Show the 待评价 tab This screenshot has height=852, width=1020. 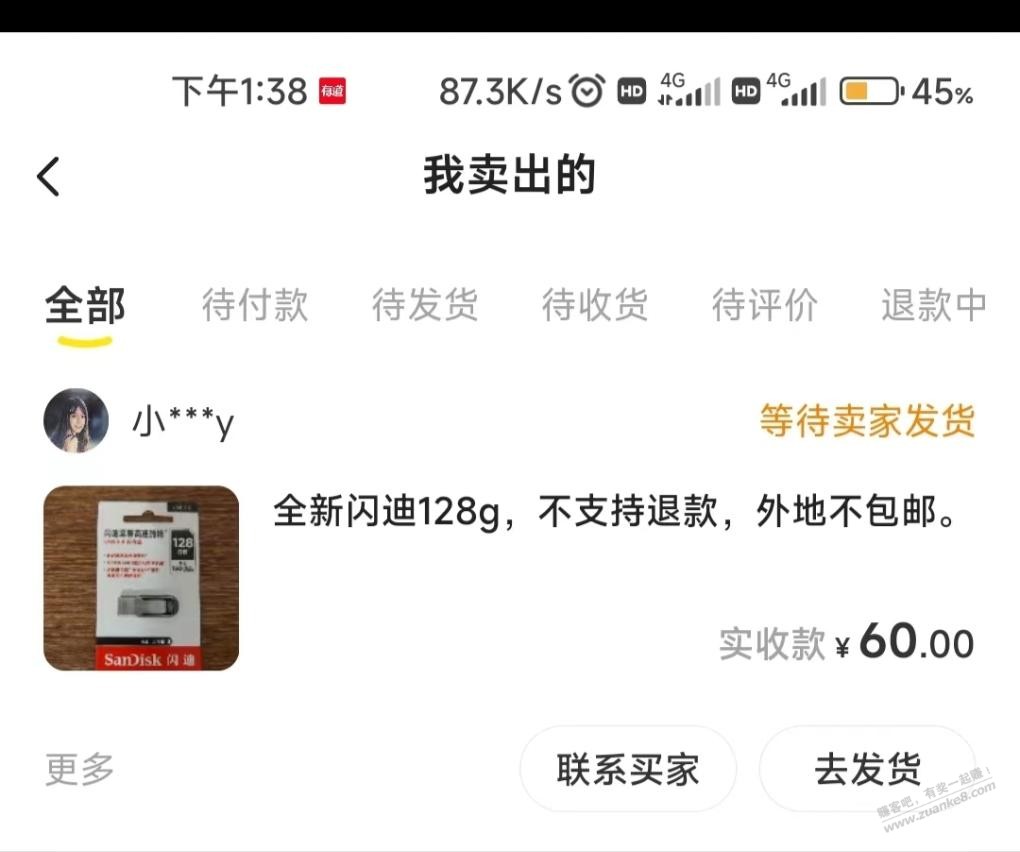tap(765, 306)
